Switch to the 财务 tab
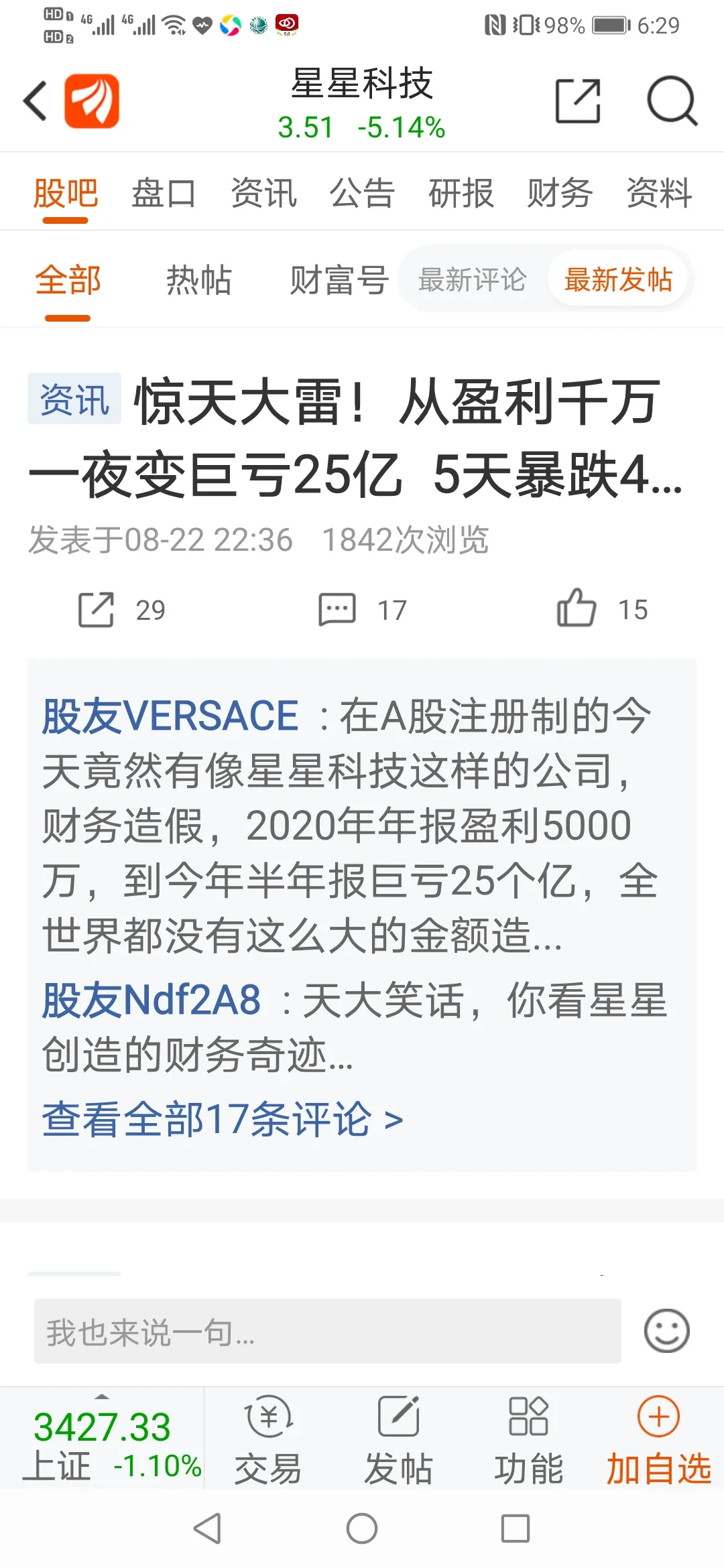Viewport: 724px width, 1568px height. [560, 194]
